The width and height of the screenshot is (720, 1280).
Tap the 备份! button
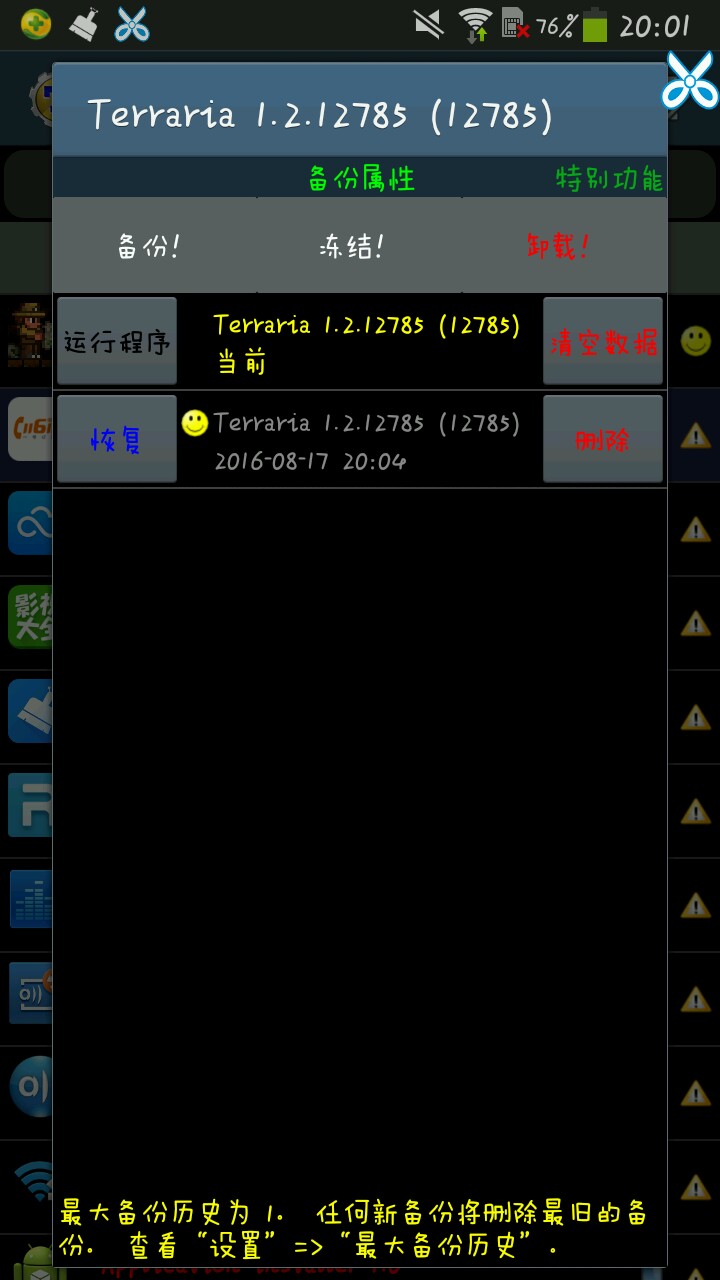150,246
